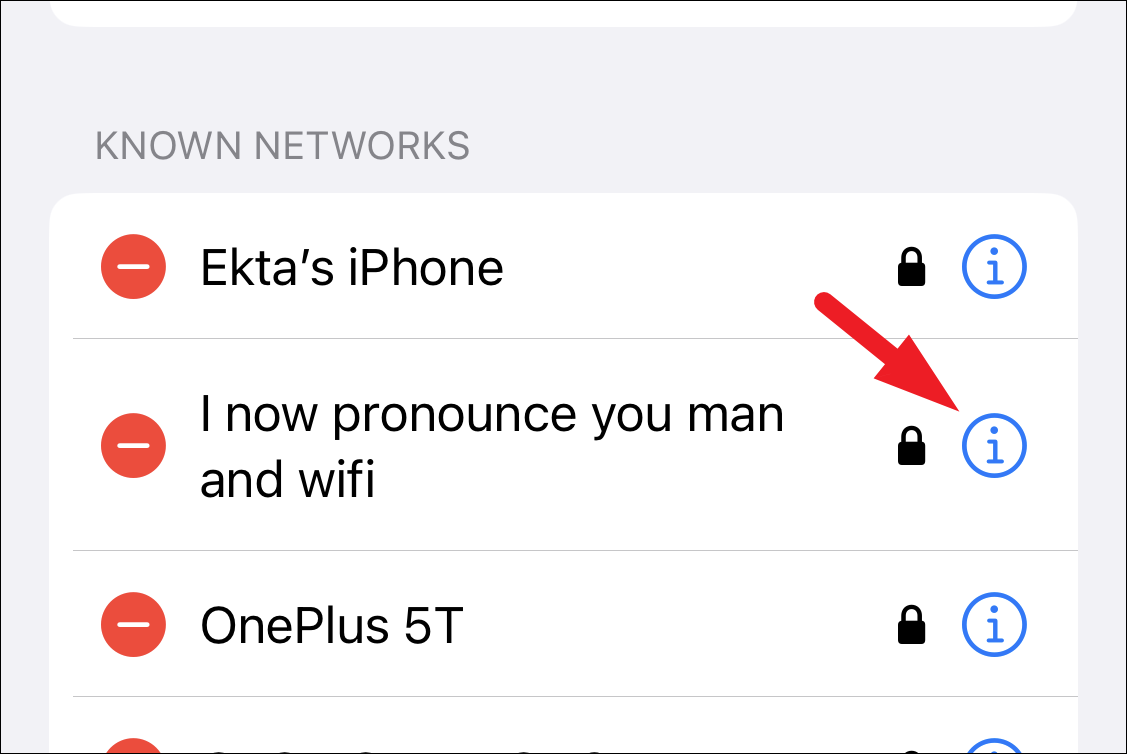Open info for OnePlus 5T network
Screen dimensions: 1127x754
pos(994,625)
